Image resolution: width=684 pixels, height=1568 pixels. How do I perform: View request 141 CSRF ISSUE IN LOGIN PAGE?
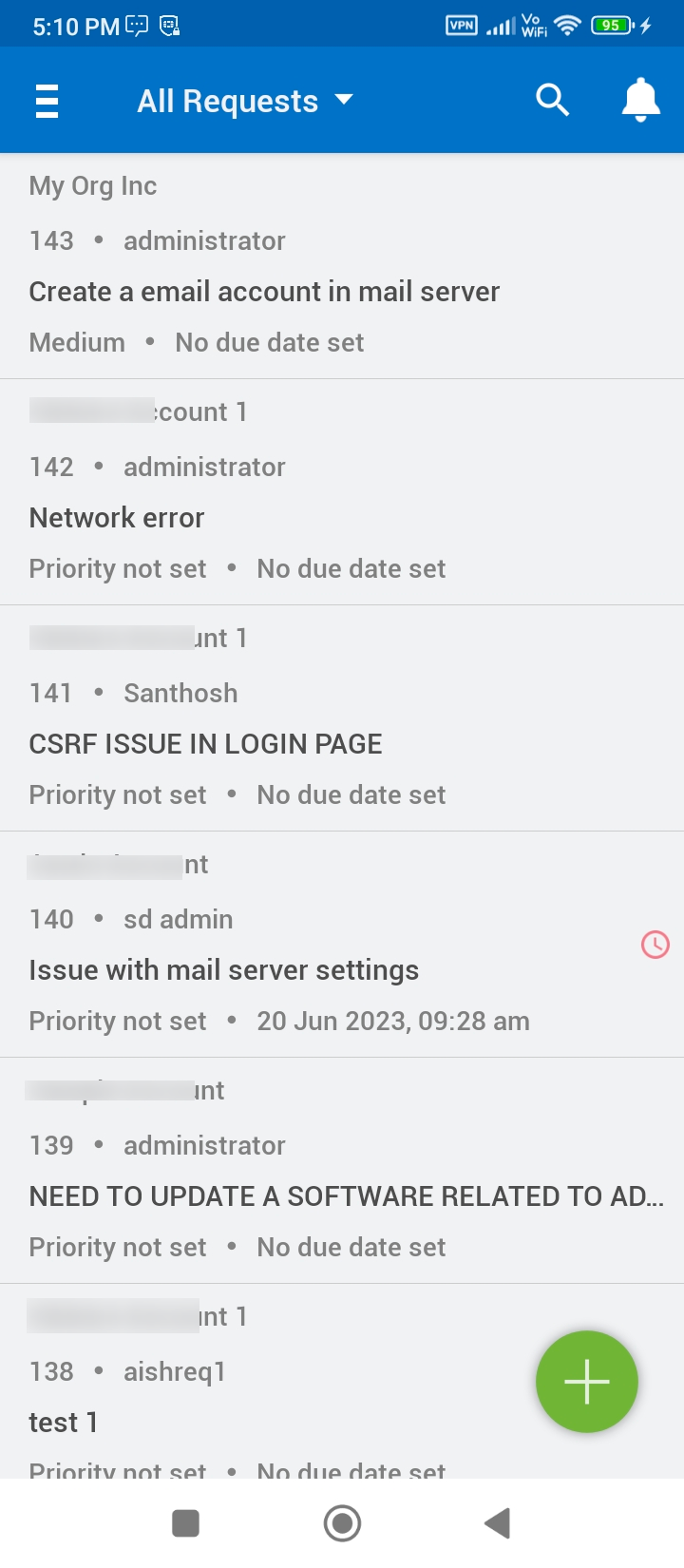pos(205,744)
